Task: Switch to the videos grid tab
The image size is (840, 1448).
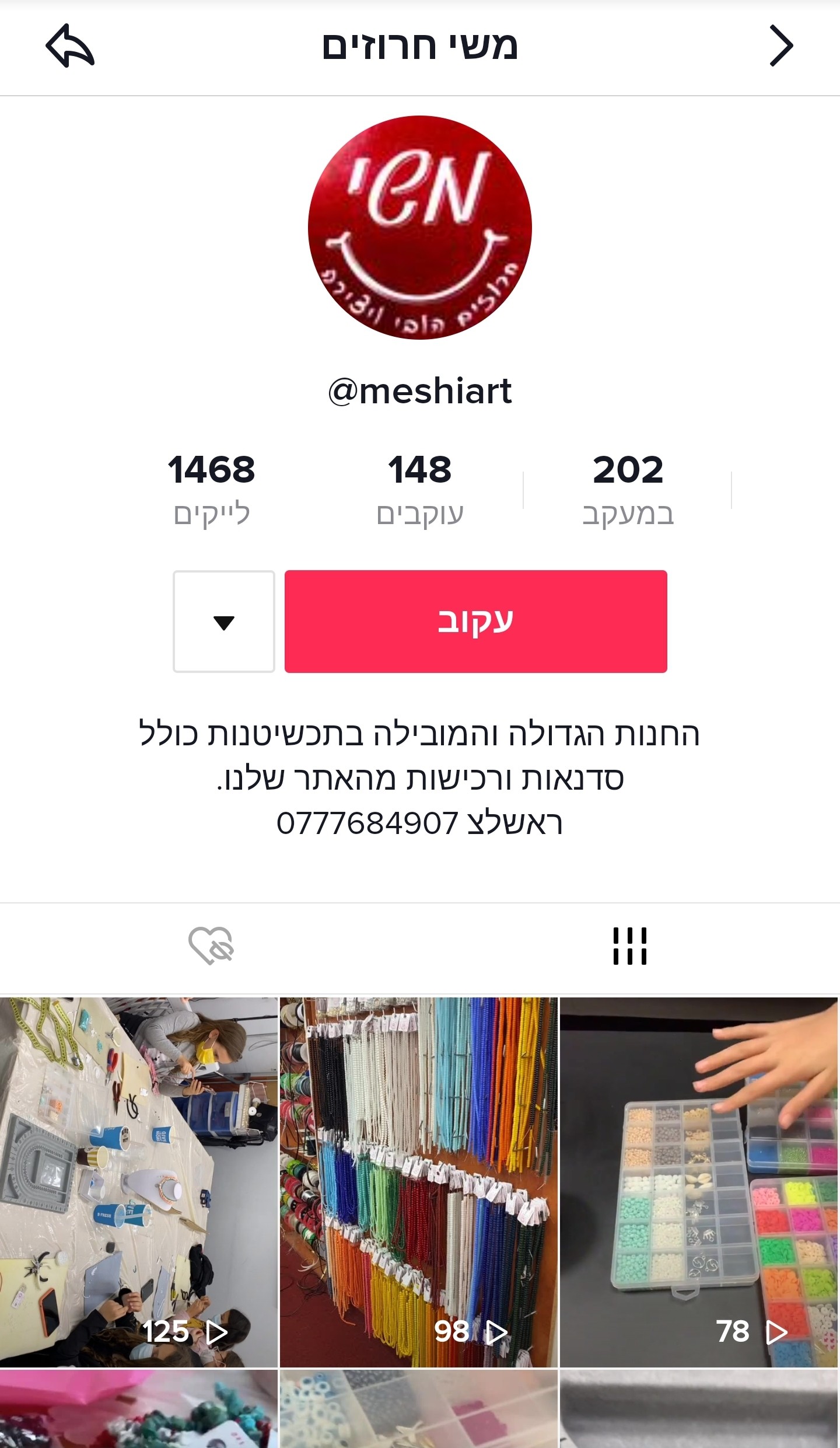Action: 629,945
